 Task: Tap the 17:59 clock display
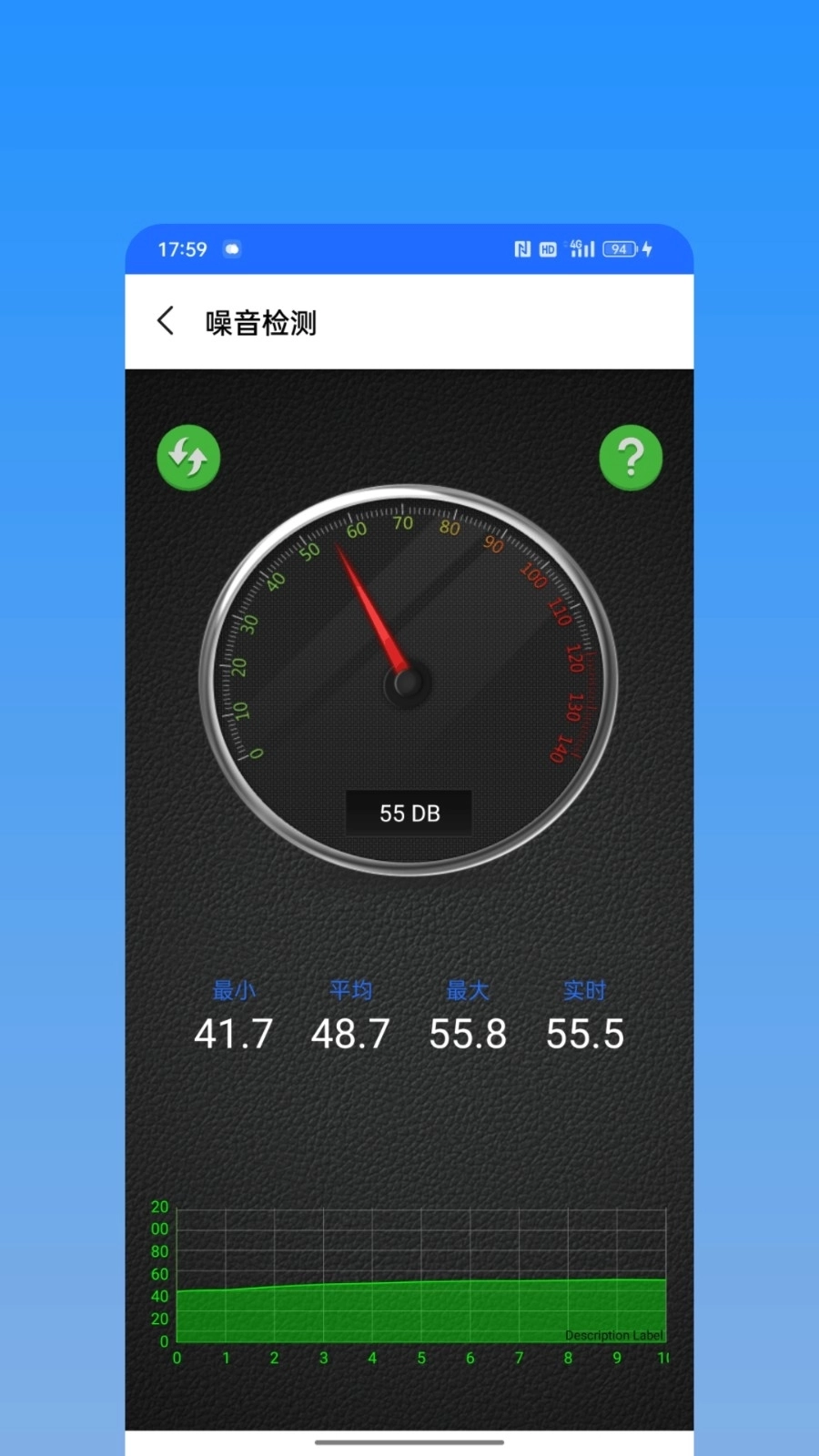tap(185, 248)
